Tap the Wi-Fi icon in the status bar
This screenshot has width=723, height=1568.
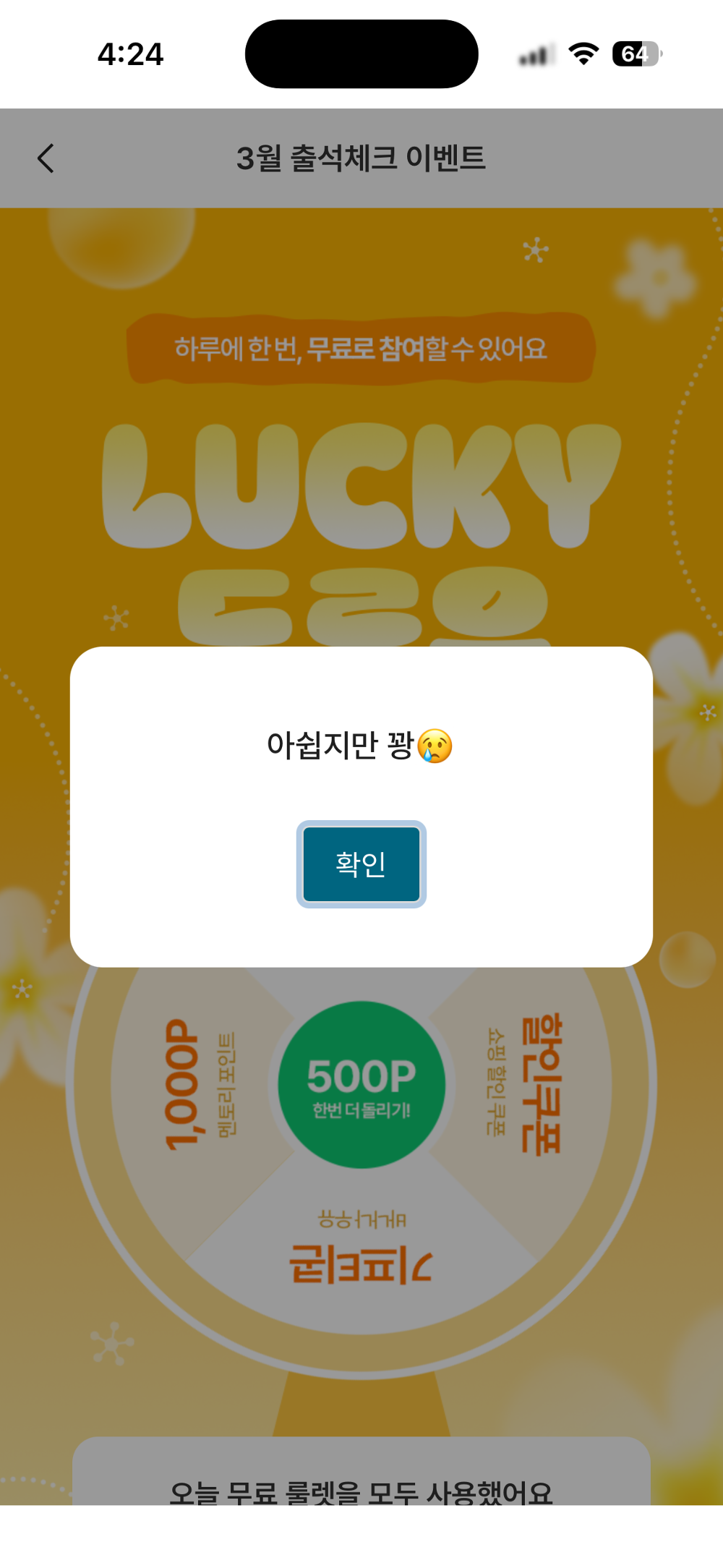pyautogui.click(x=583, y=52)
